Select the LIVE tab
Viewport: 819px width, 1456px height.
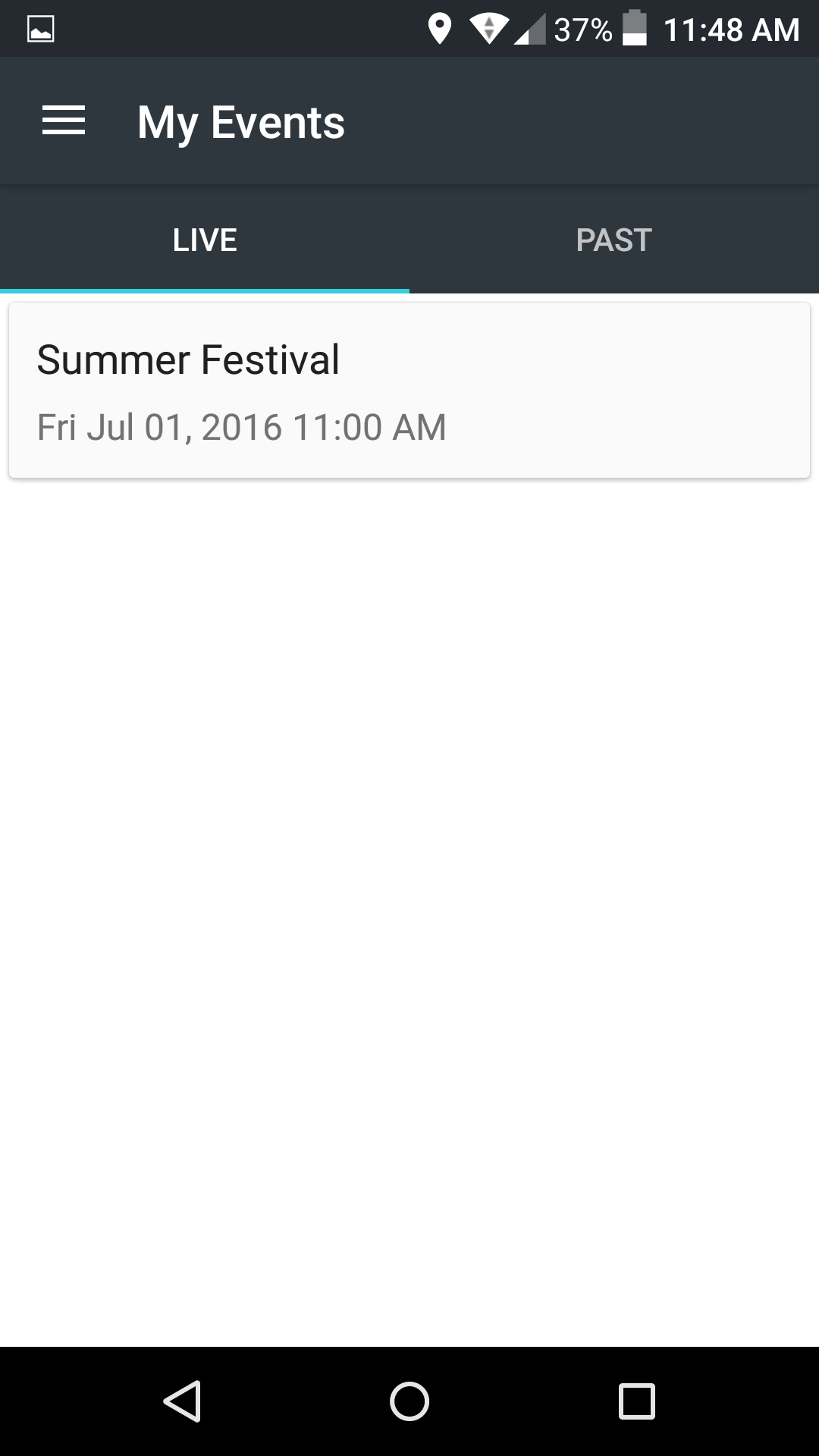[x=204, y=239]
